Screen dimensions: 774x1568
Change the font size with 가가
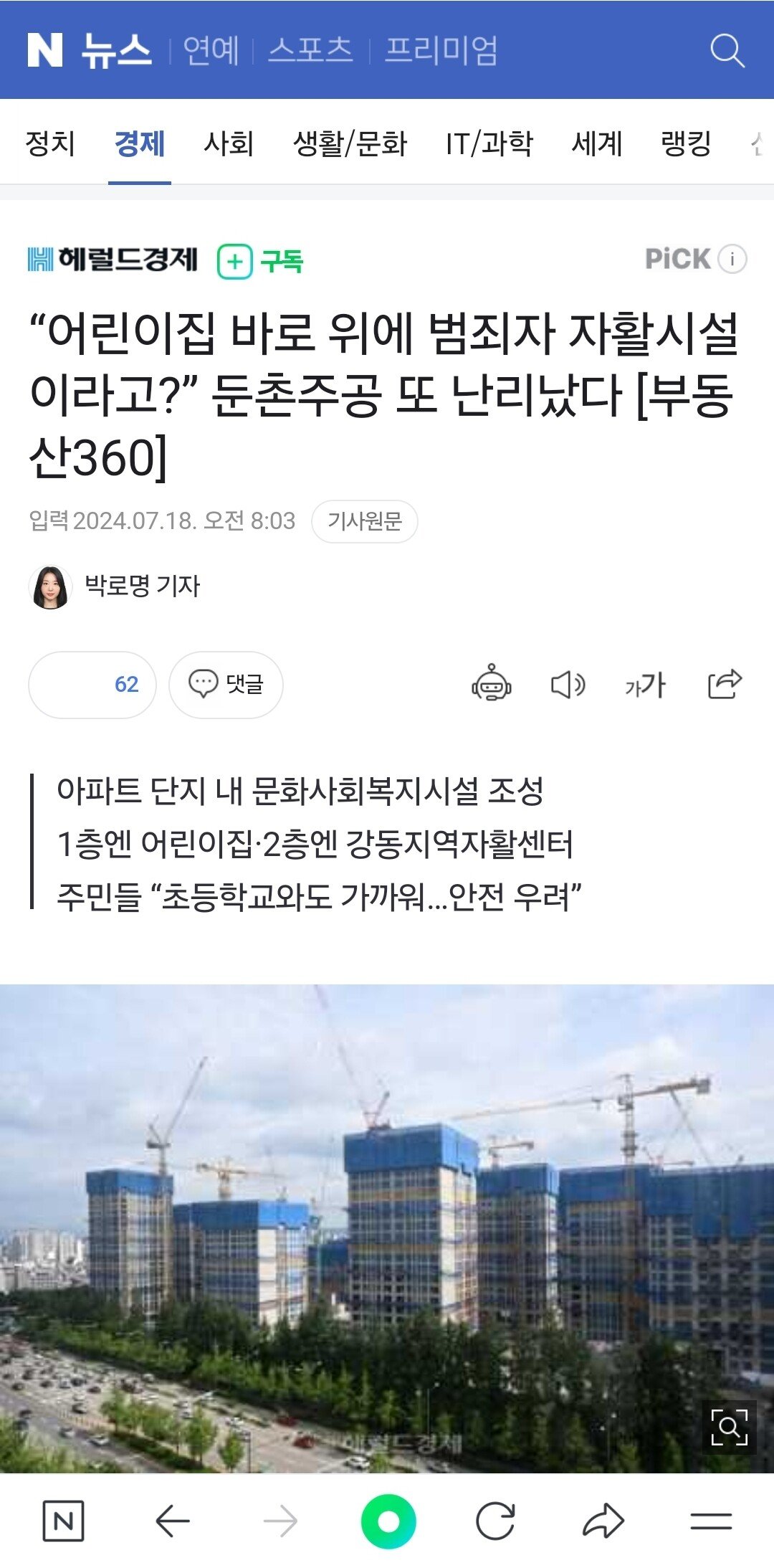tap(645, 685)
